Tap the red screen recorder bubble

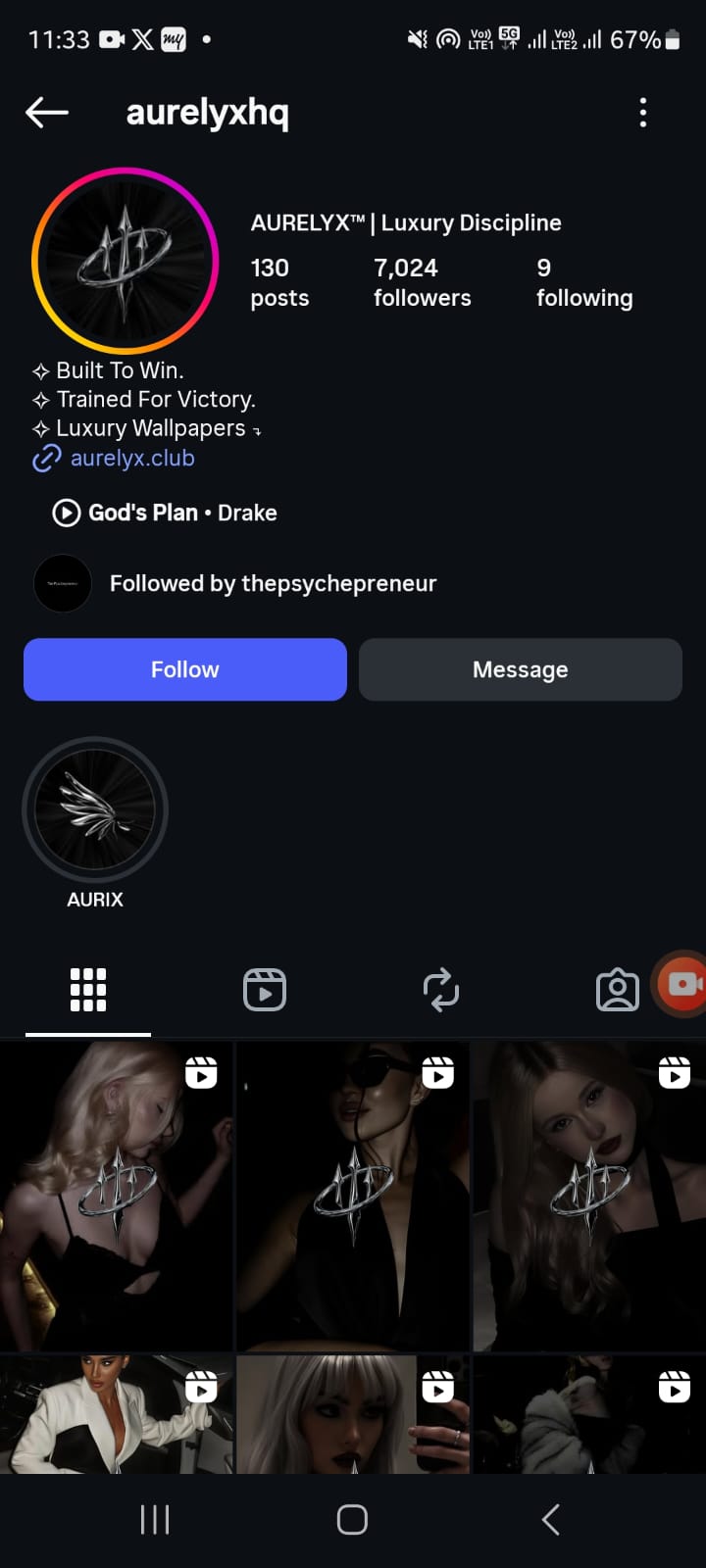pyautogui.click(x=683, y=983)
